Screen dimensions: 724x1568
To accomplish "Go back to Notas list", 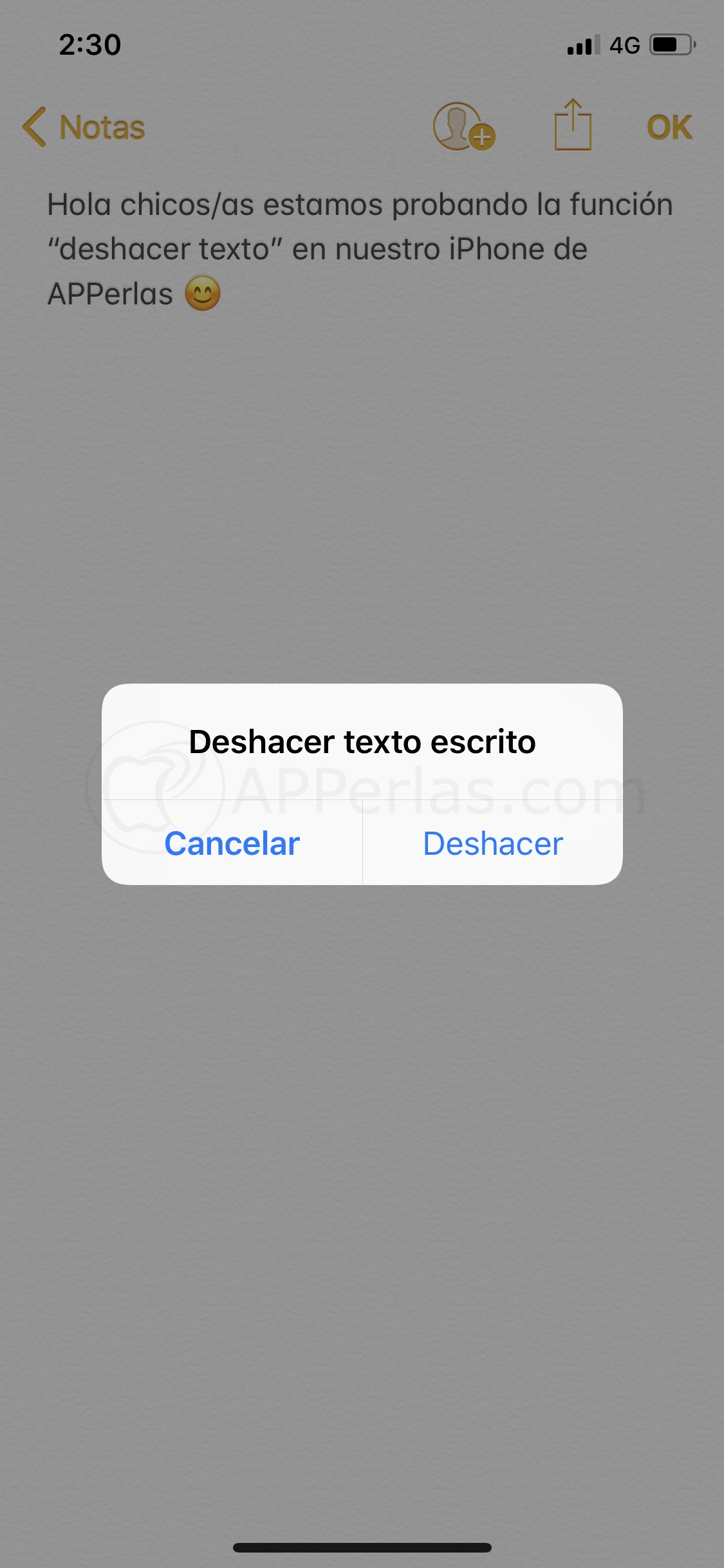I will pos(84,127).
